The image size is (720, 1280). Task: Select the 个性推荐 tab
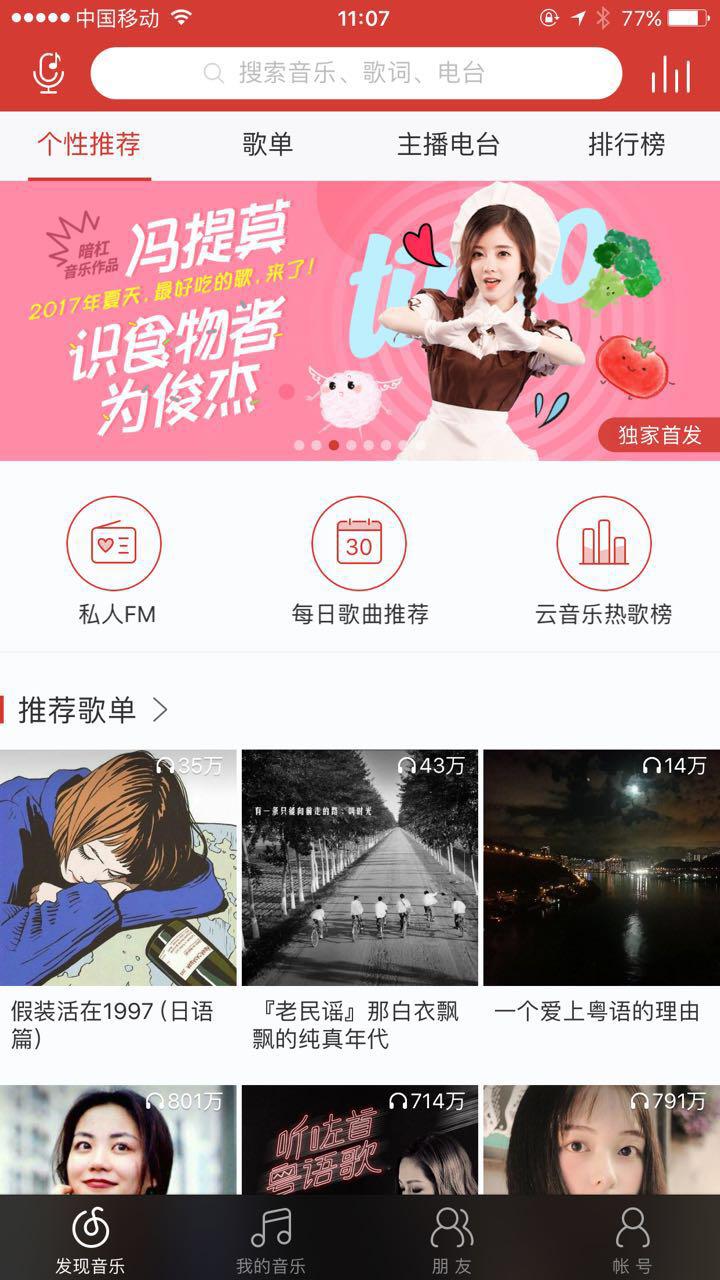tap(89, 145)
